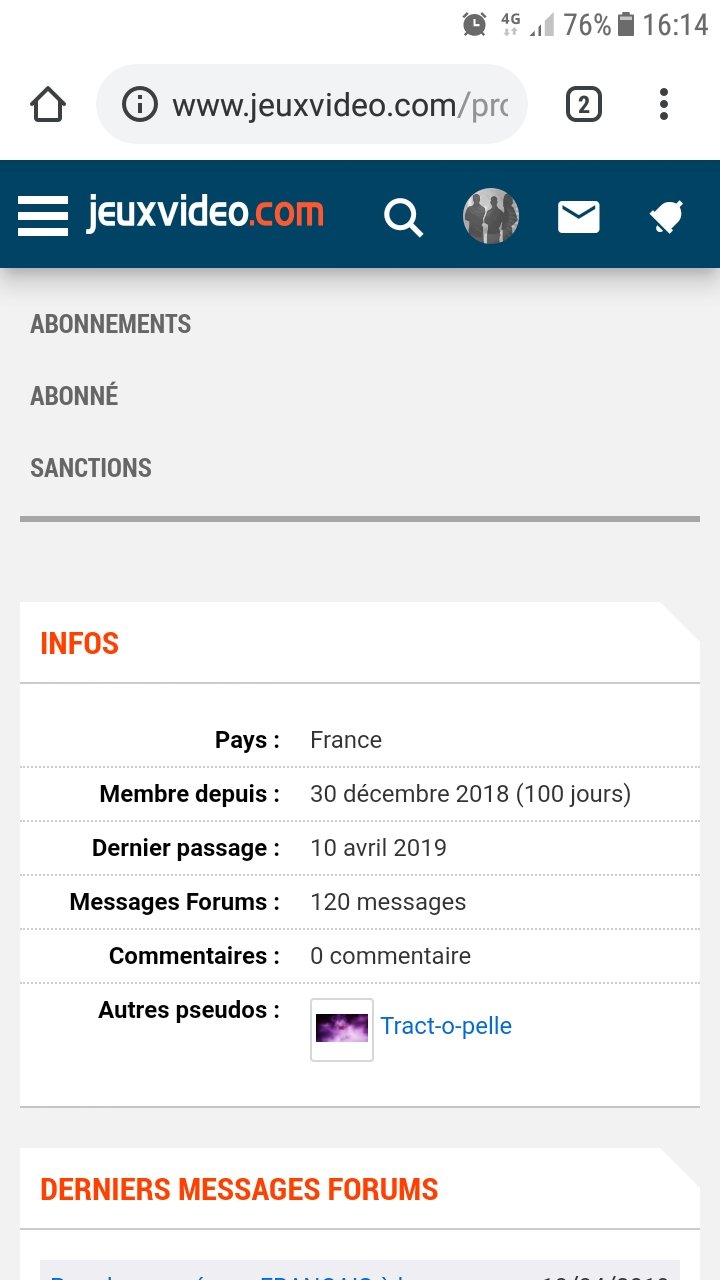This screenshot has width=720, height=1280.
Task: Switch to the Sanctions tab
Action: 91,468
